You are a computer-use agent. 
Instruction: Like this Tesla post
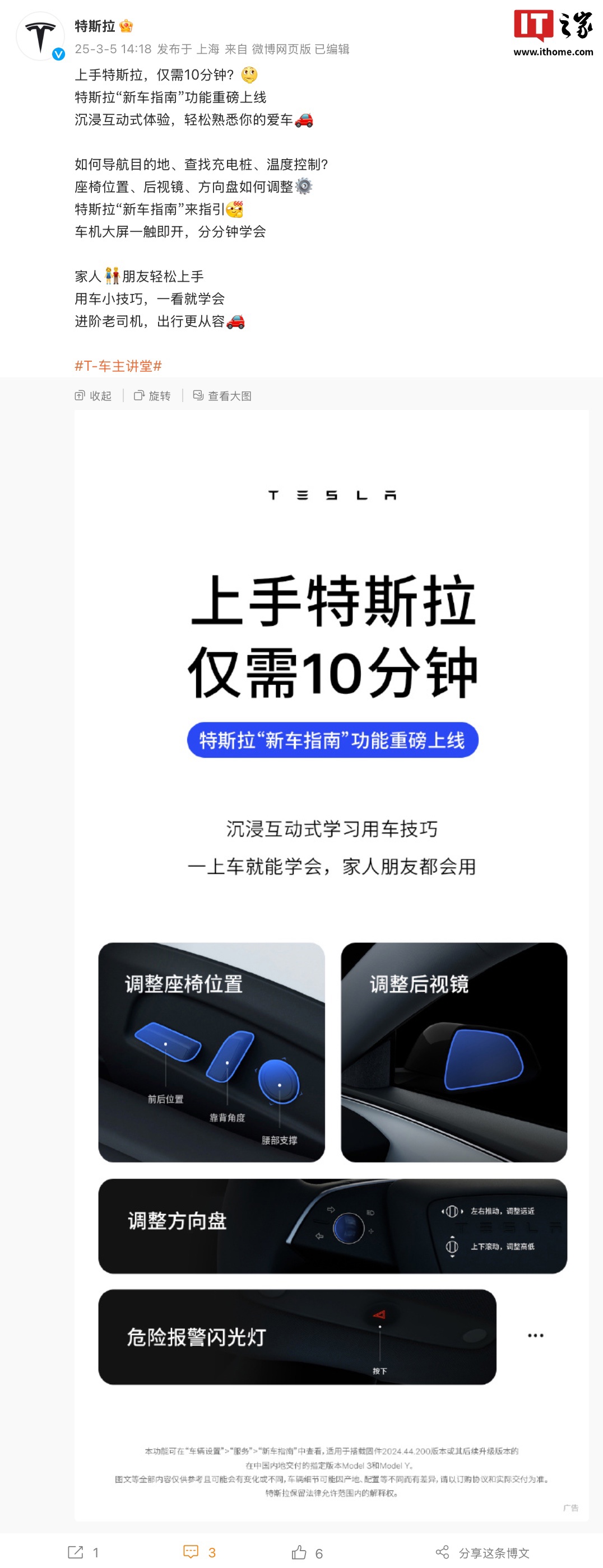pyautogui.click(x=307, y=1552)
